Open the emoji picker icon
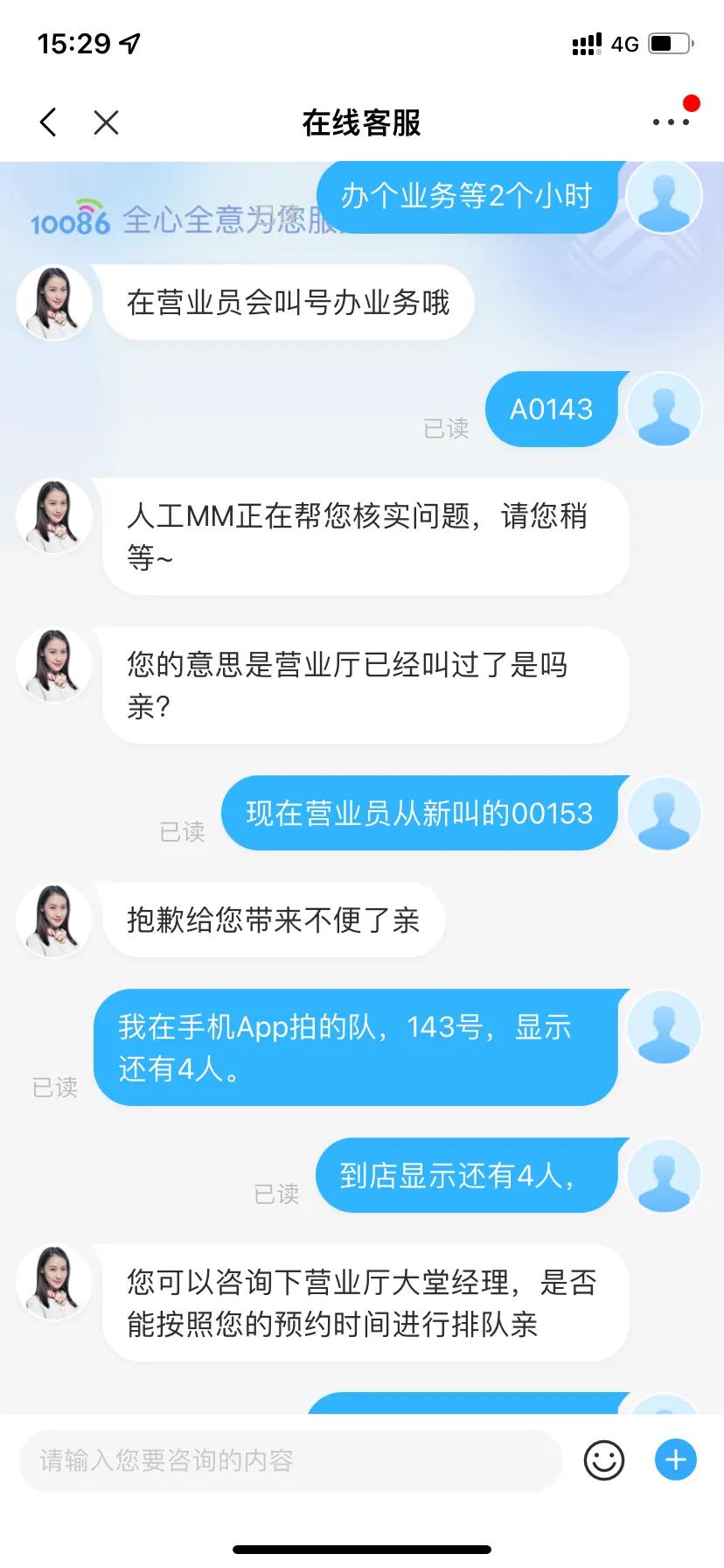Viewport: 724px width, 1568px height. [x=603, y=1459]
